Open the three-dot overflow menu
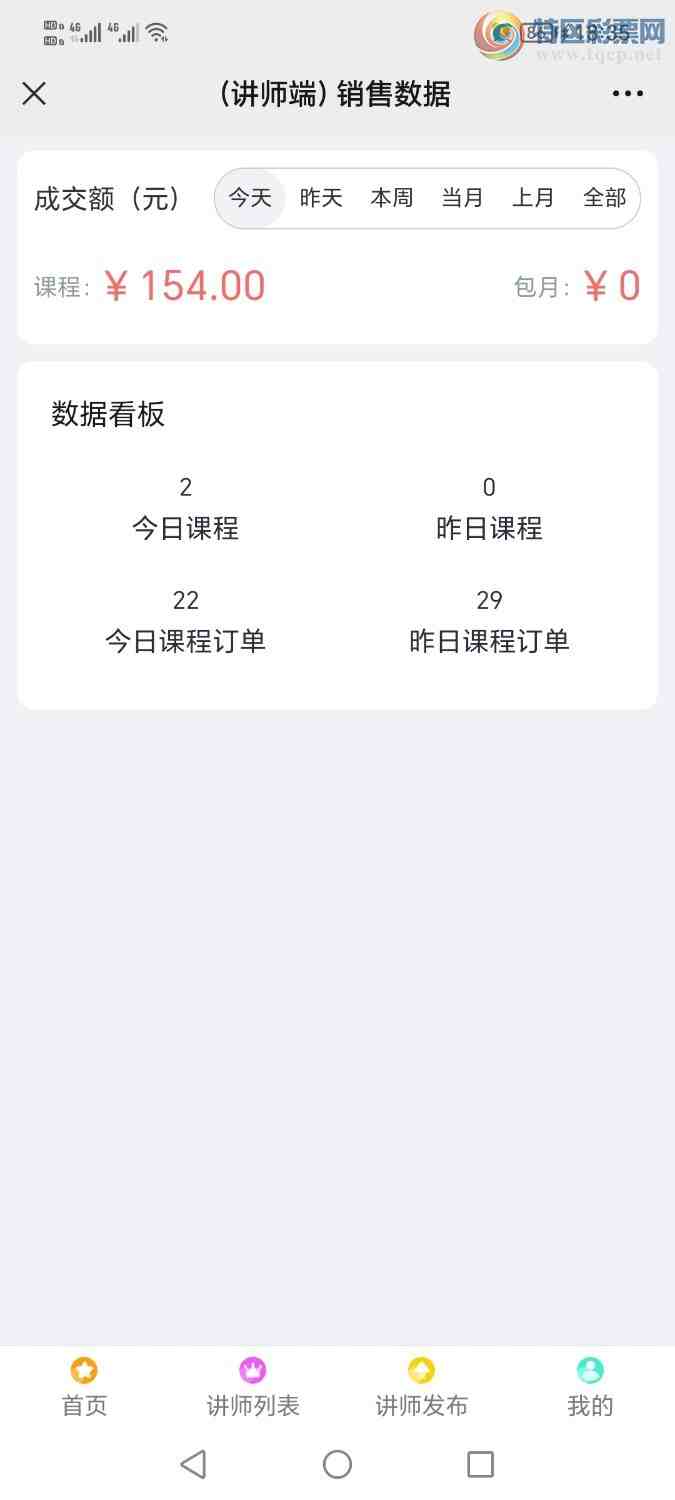This screenshot has height=1500, width=675. point(627,94)
